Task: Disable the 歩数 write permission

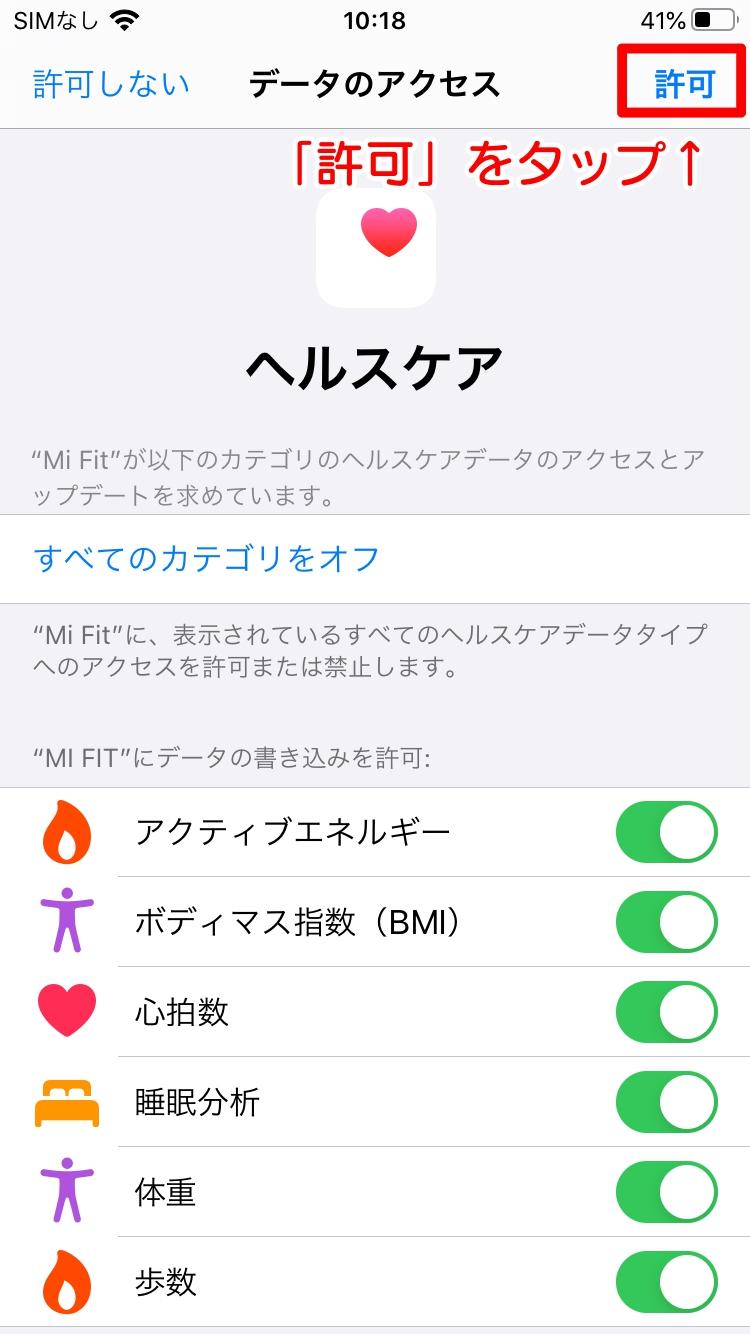Action: (x=667, y=1282)
